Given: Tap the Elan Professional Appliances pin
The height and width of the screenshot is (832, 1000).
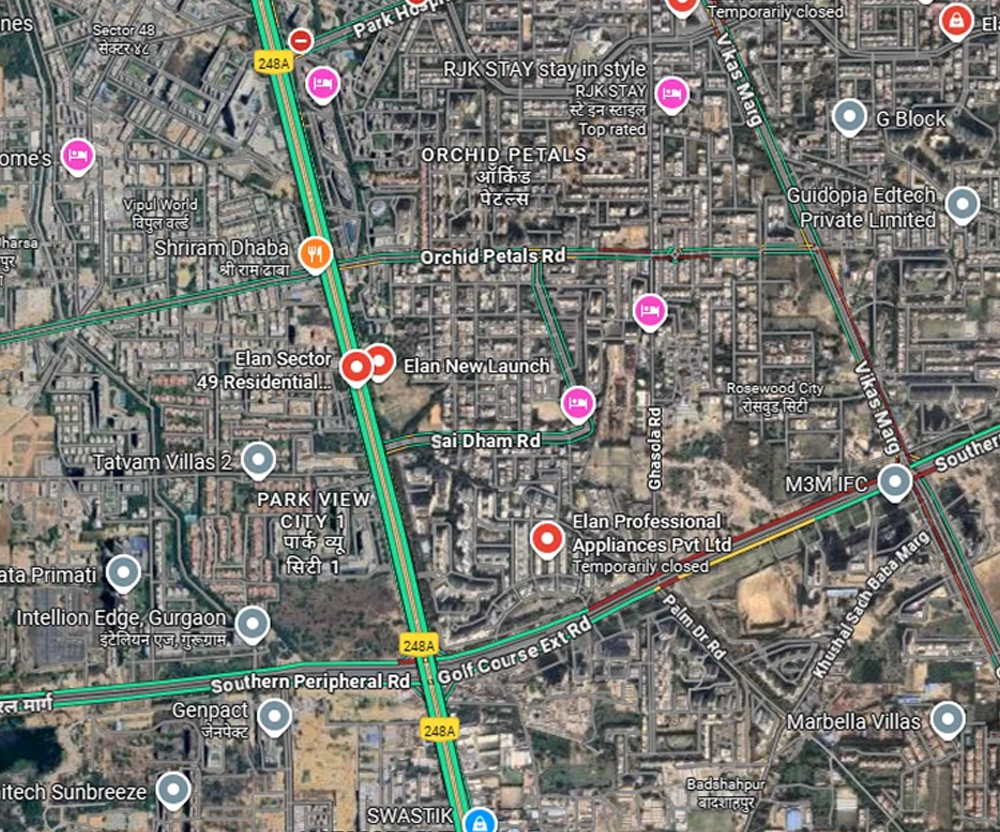Looking at the screenshot, I should tap(546, 538).
